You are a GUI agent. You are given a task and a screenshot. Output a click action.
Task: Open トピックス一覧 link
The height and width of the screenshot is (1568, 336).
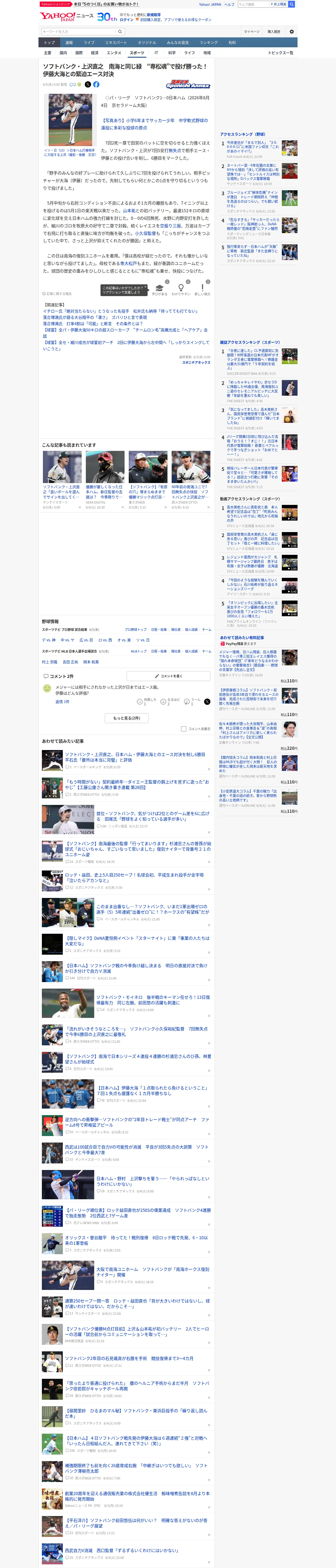(281, 53)
